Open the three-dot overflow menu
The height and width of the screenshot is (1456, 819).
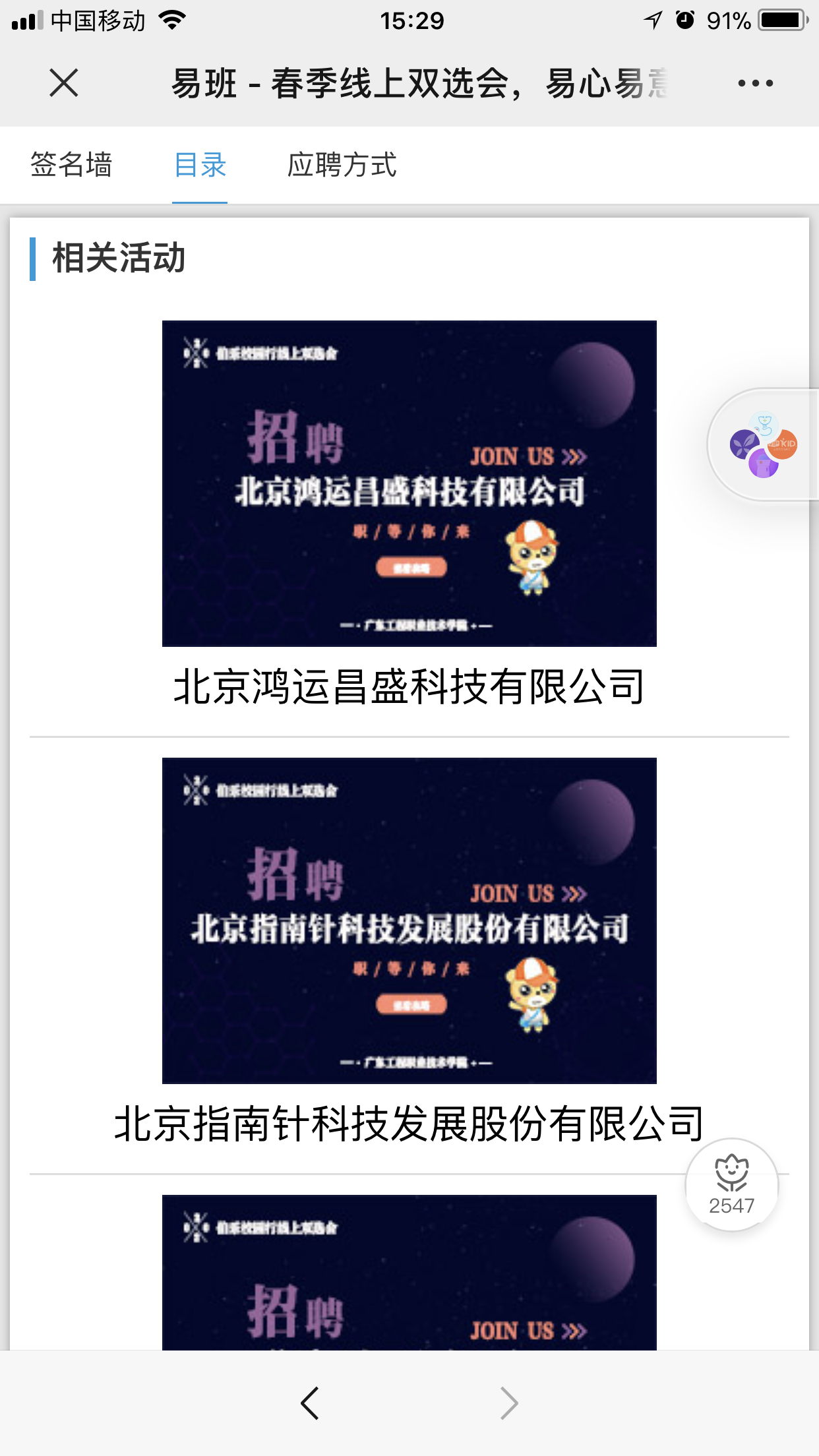755,83
